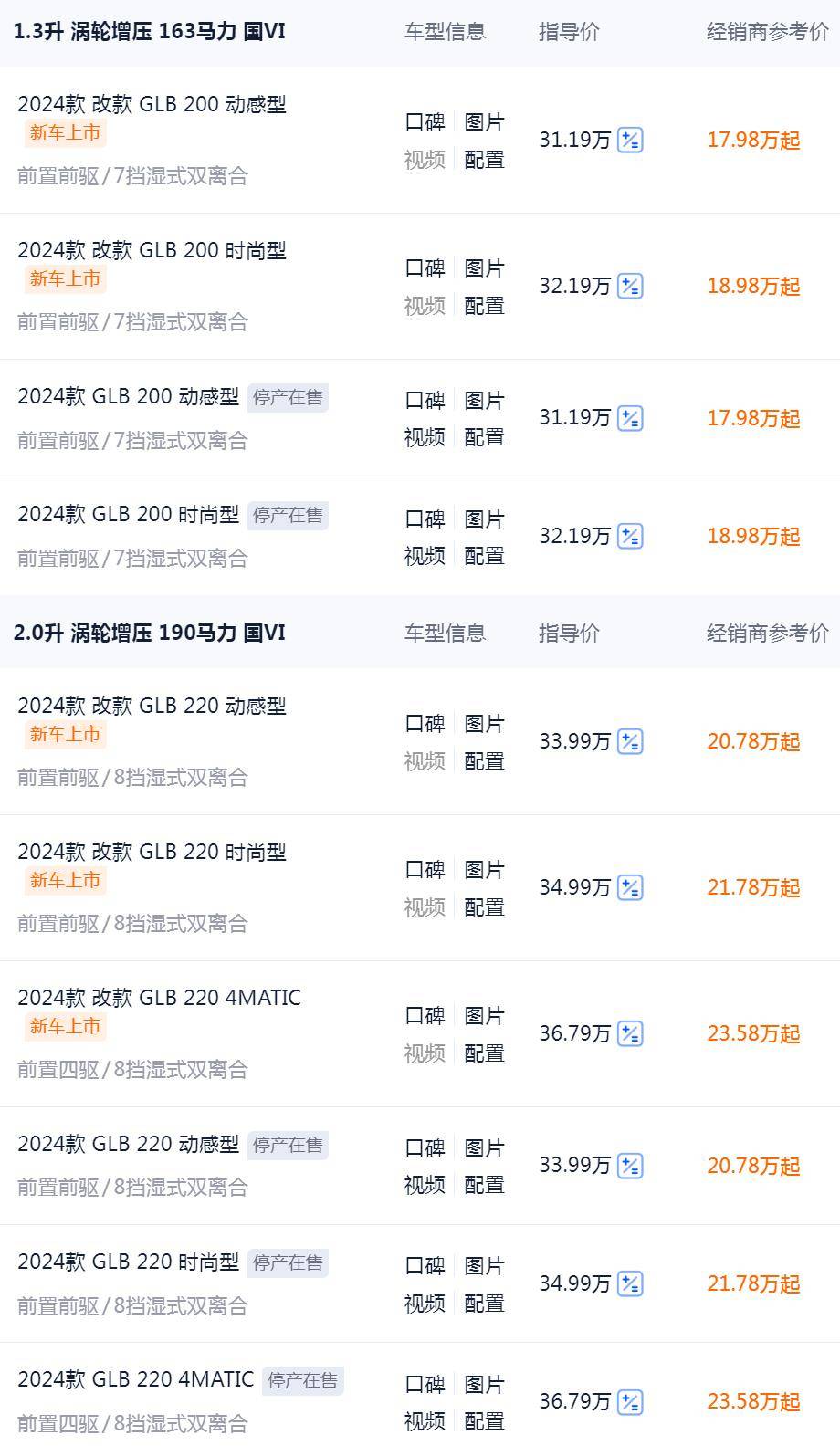Tap dealer price for discontinued GLB 220 动感型
Viewport: 840px width, 1456px height.
[753, 1167]
